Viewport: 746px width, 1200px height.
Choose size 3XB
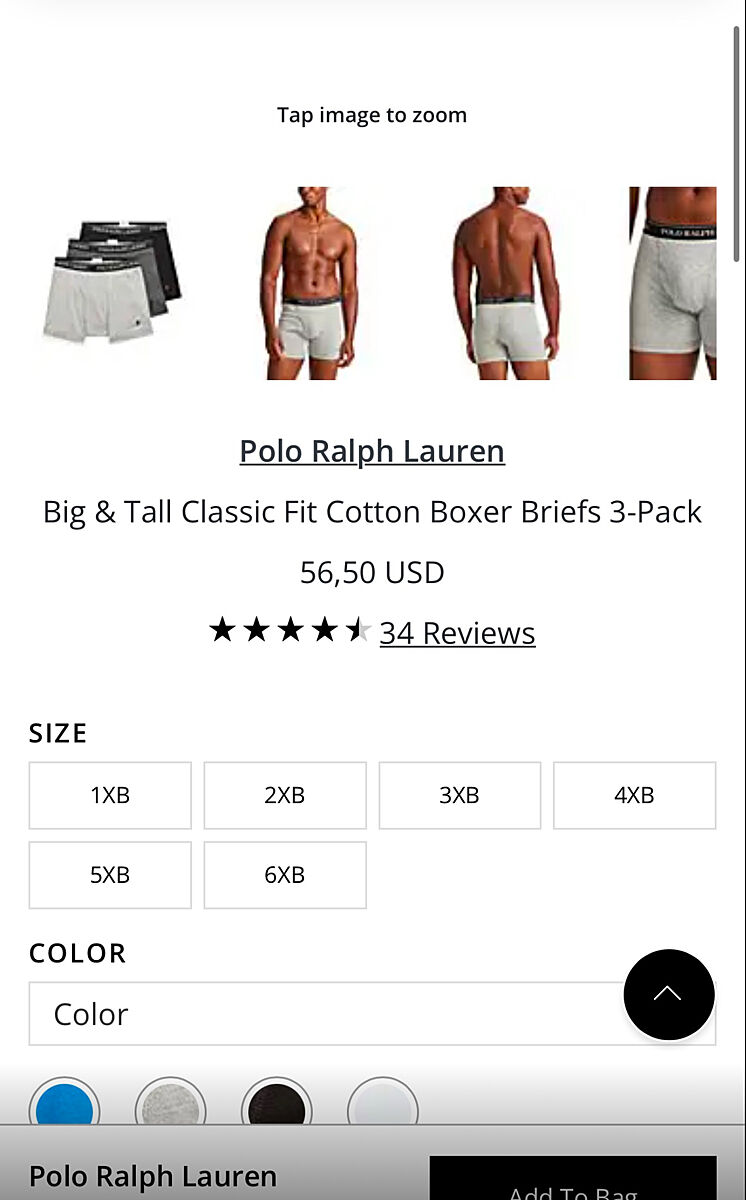click(x=459, y=795)
